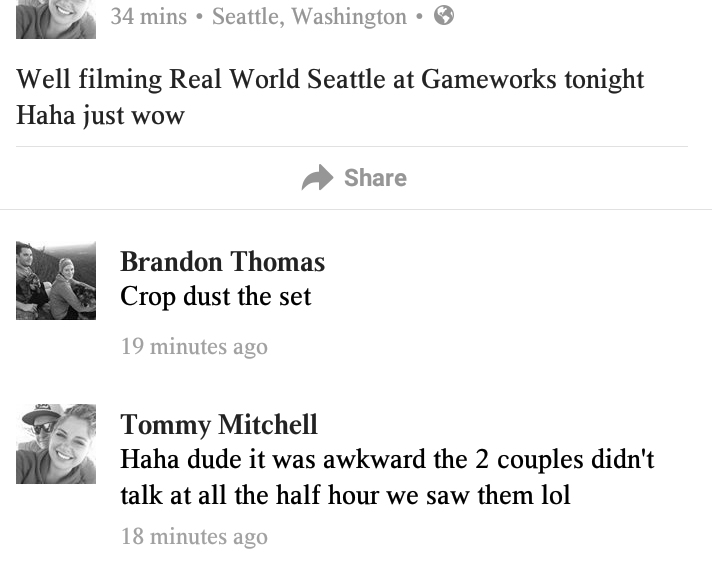This screenshot has width=712, height=567.
Task: Tap the public audience globe icon
Action: pyautogui.click(x=444, y=16)
